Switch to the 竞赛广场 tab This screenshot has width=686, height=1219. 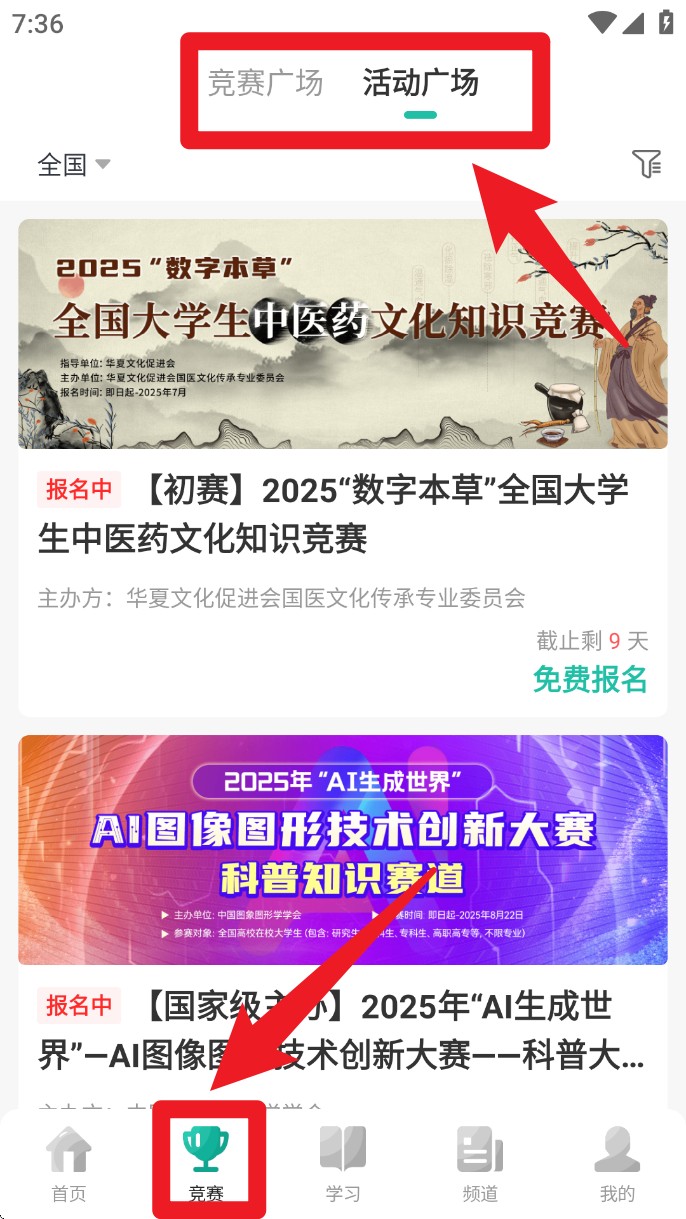(x=265, y=83)
